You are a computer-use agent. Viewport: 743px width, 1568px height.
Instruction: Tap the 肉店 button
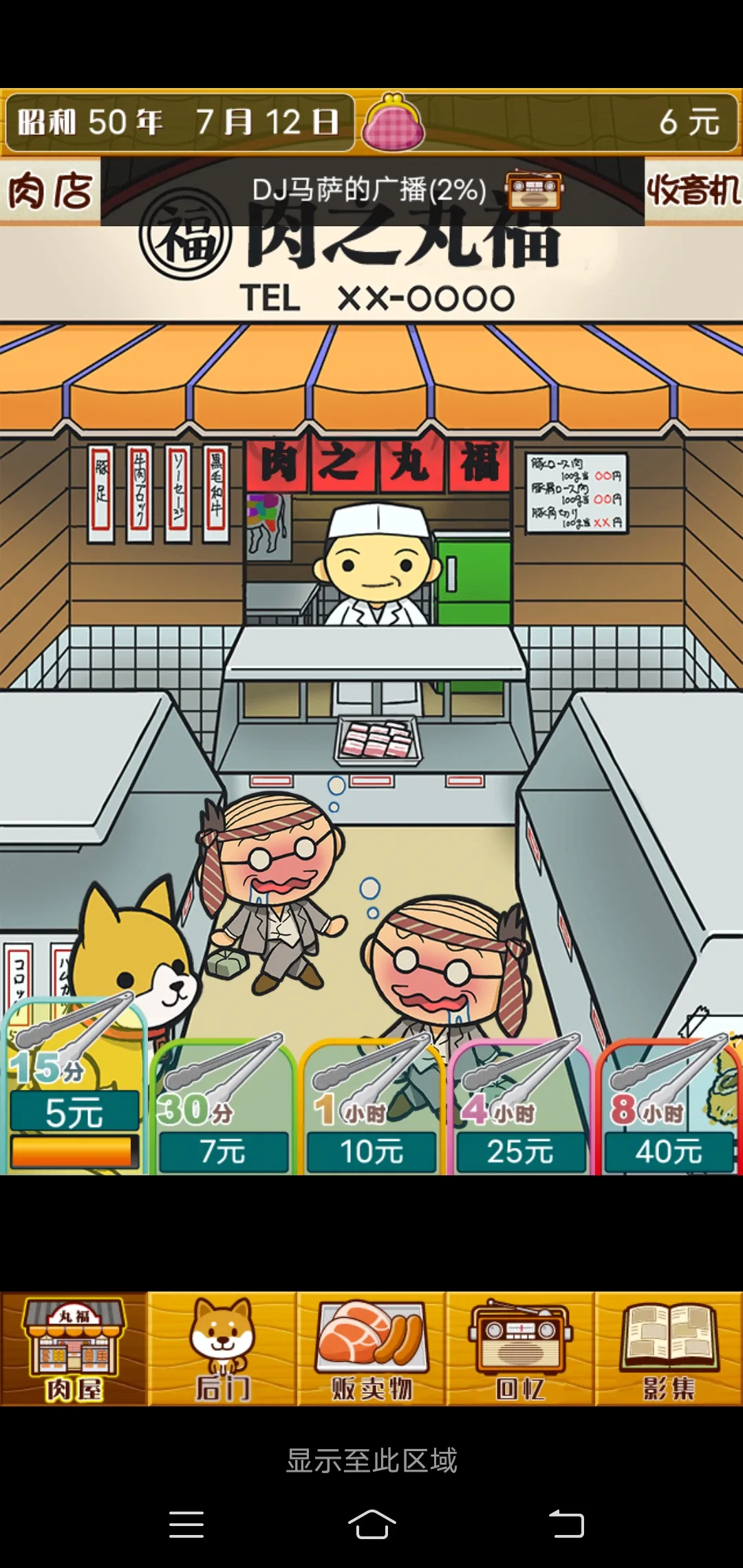pos(50,190)
